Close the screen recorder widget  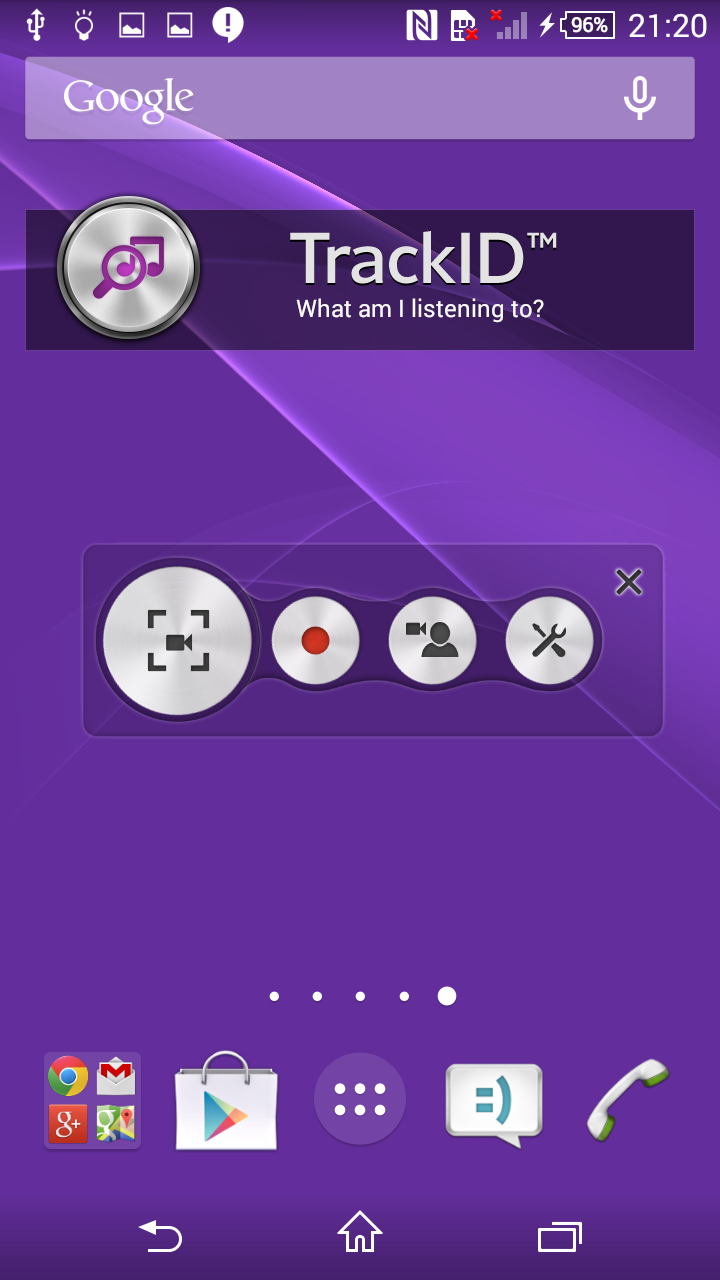[x=628, y=582]
